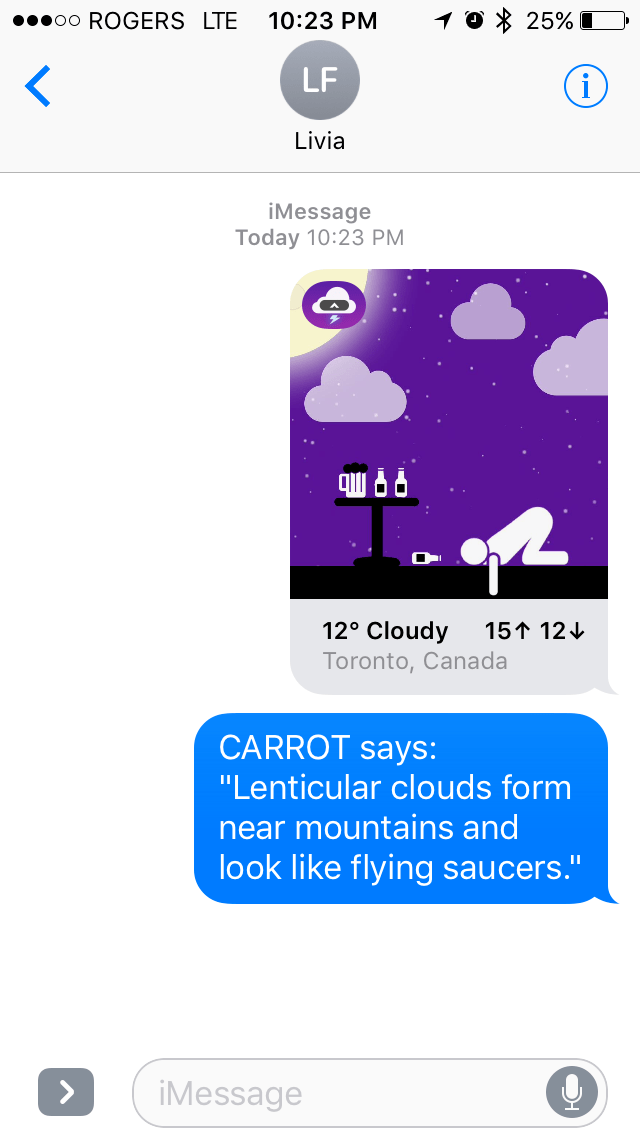
Task: Open Livia's contact avatar
Action: (x=319, y=82)
